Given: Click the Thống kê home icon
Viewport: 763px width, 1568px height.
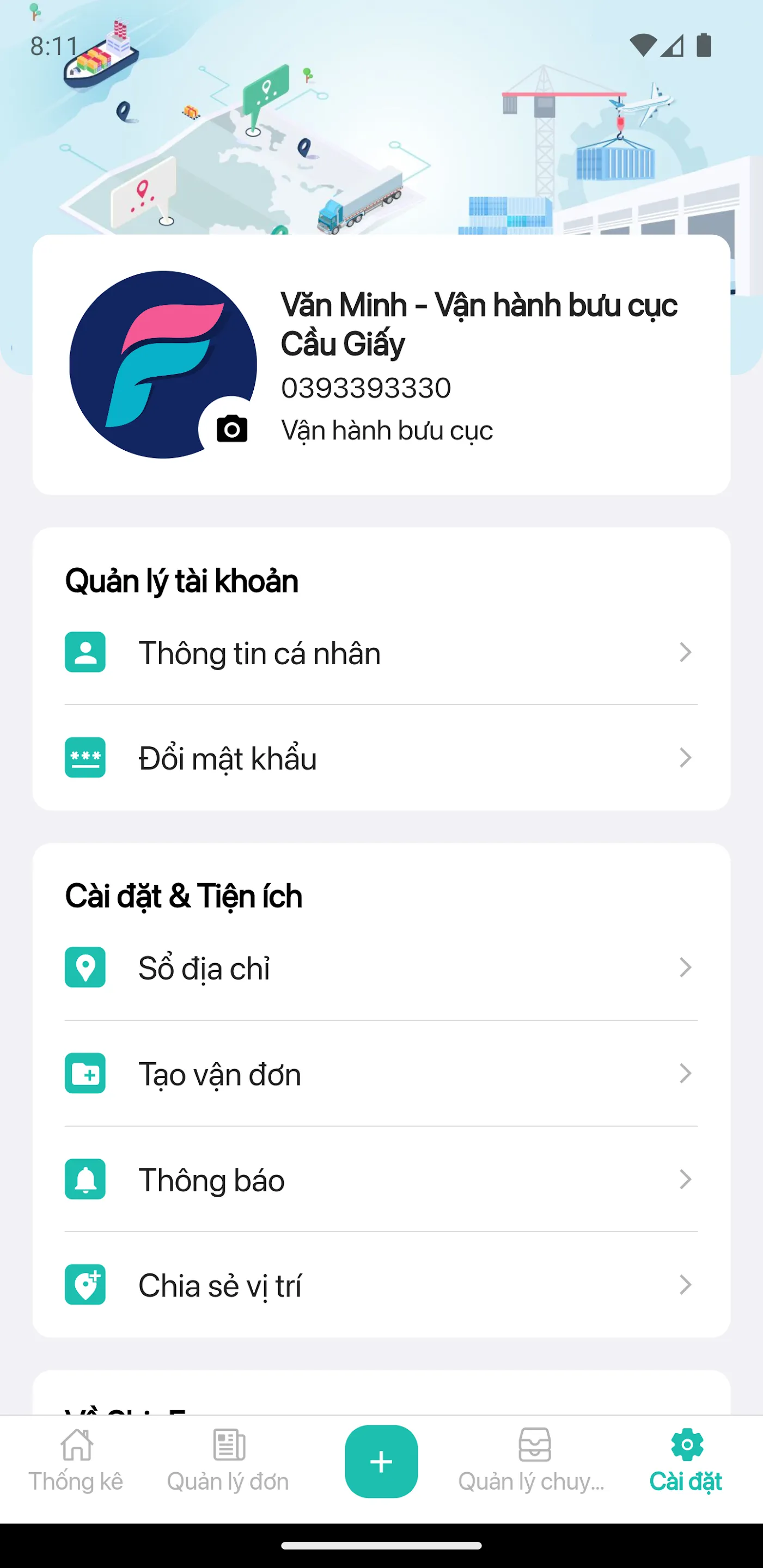Looking at the screenshot, I should tap(77, 1444).
